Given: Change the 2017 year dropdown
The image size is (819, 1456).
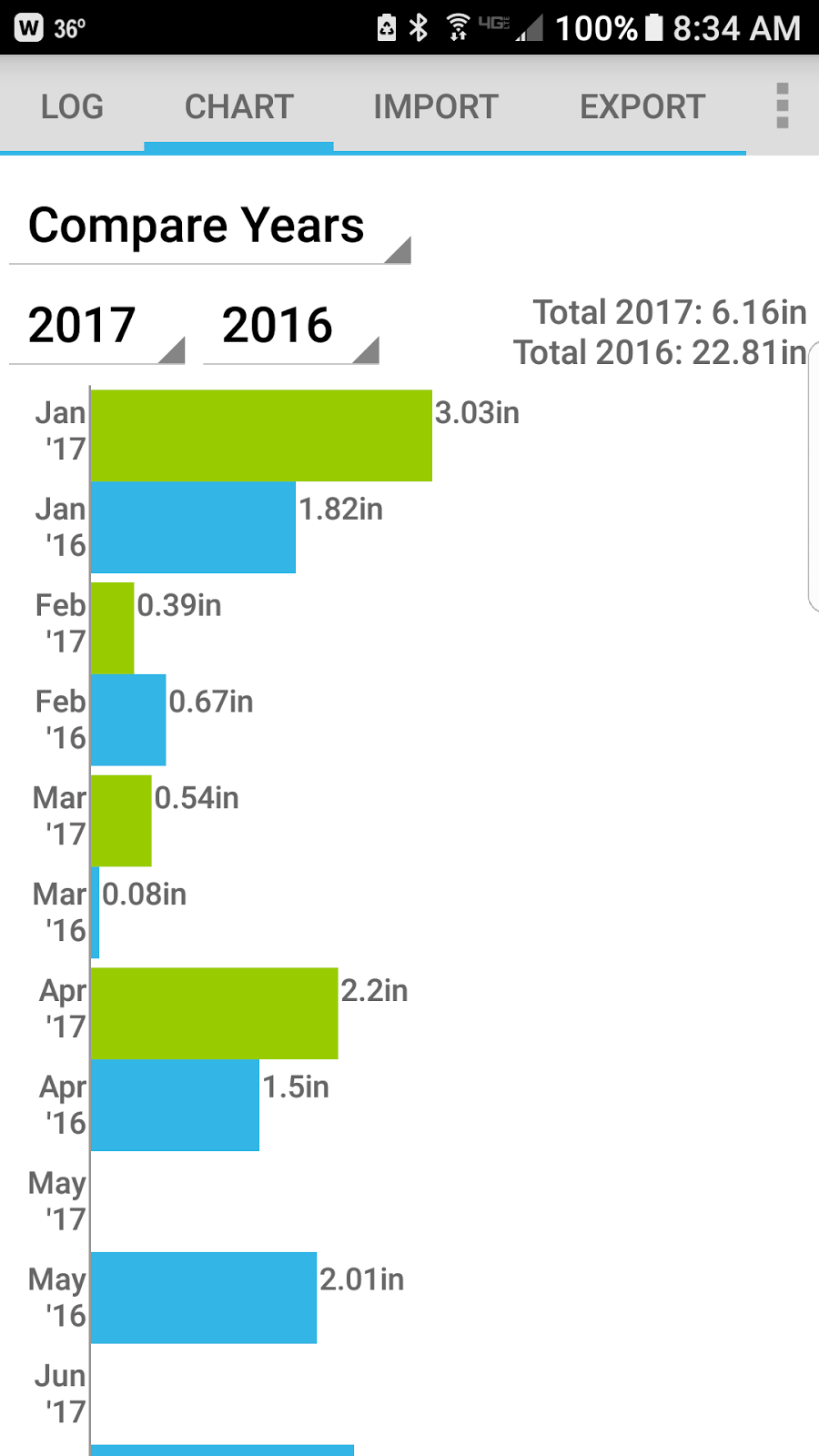Looking at the screenshot, I should point(97,326).
